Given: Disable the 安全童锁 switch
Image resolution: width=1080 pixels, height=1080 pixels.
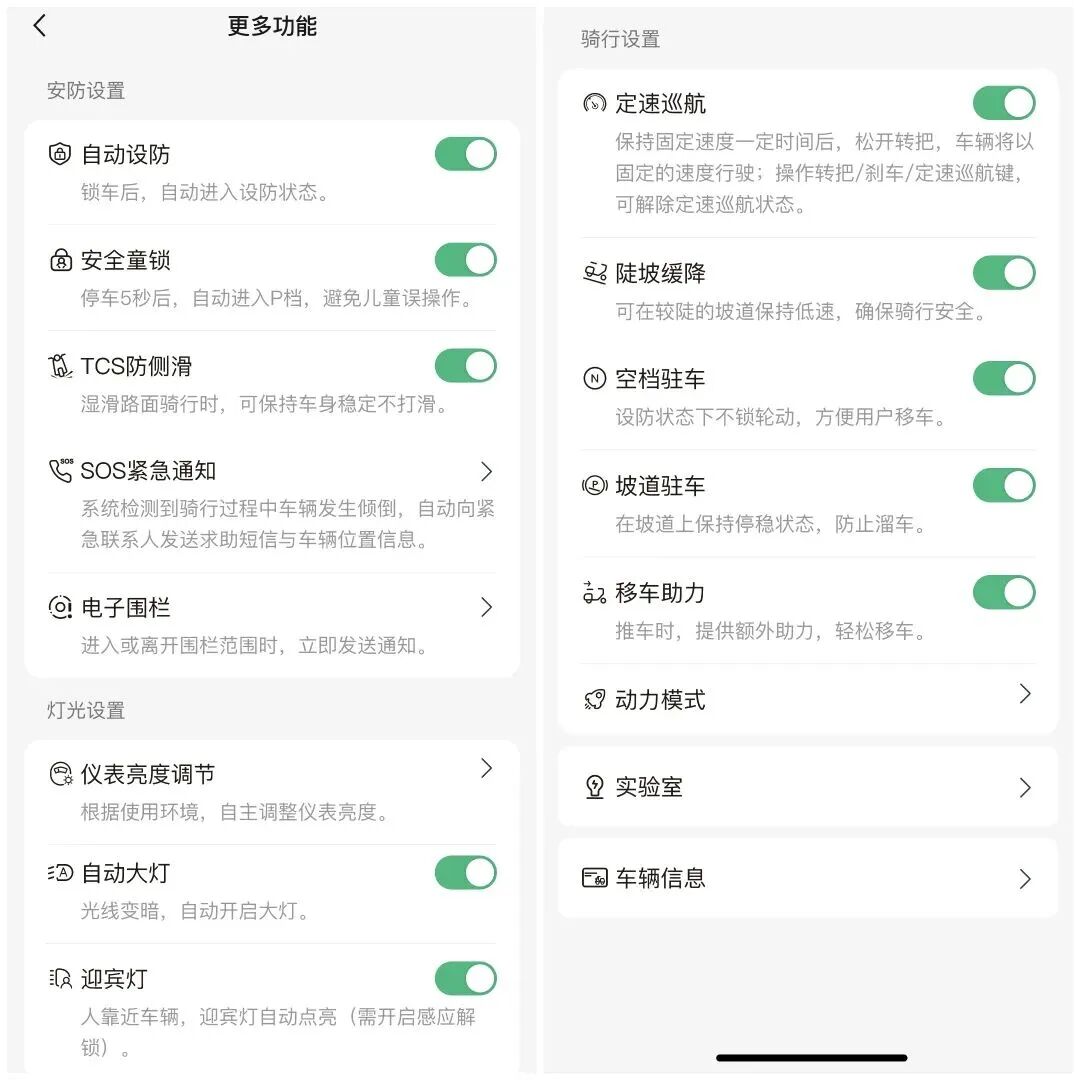Looking at the screenshot, I should [x=465, y=260].
